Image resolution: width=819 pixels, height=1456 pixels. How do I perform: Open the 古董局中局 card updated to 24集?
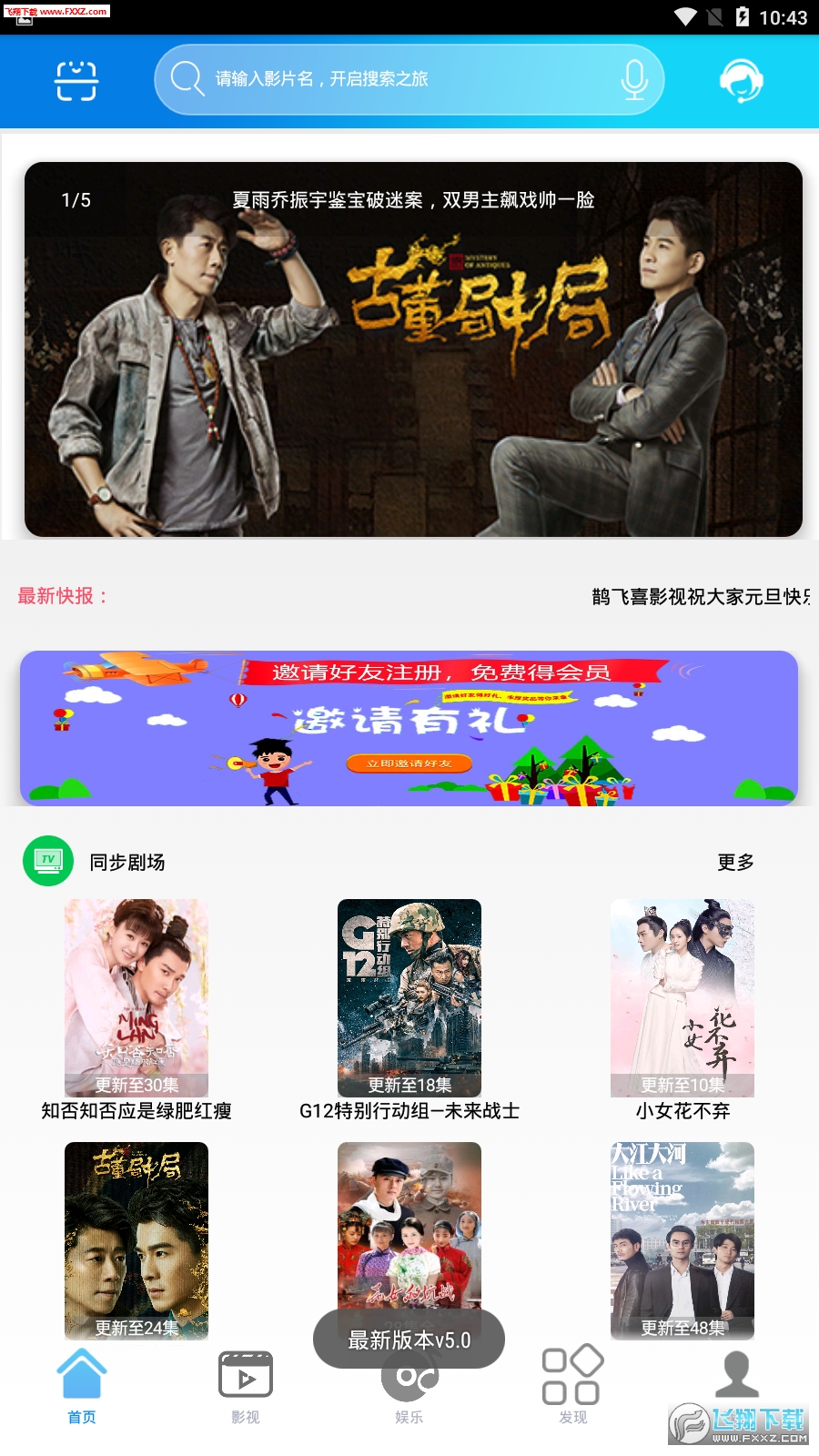136,1240
